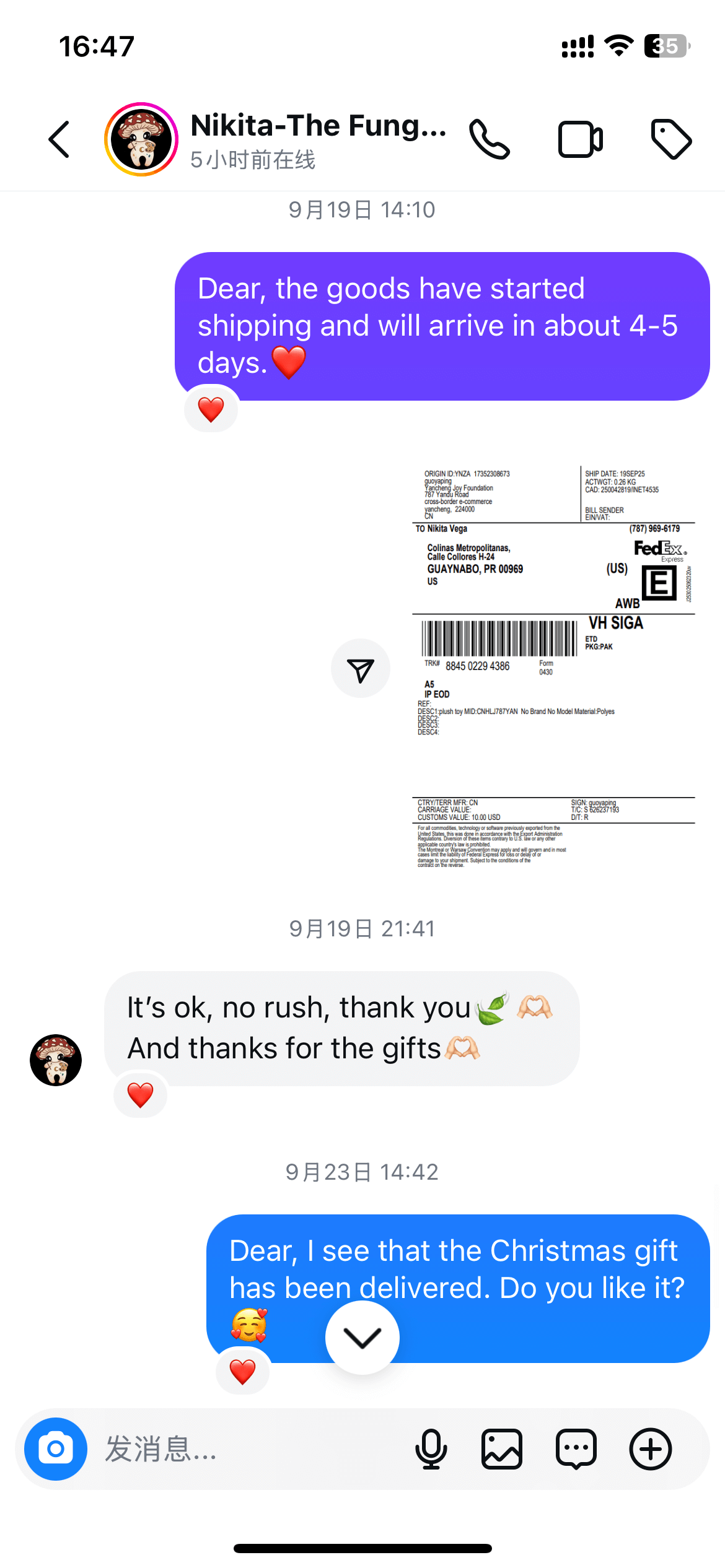Viewport: 725px width, 1568px height.
Task: View heart reaction on 'thanks for the gifts'
Action: 141,1095
